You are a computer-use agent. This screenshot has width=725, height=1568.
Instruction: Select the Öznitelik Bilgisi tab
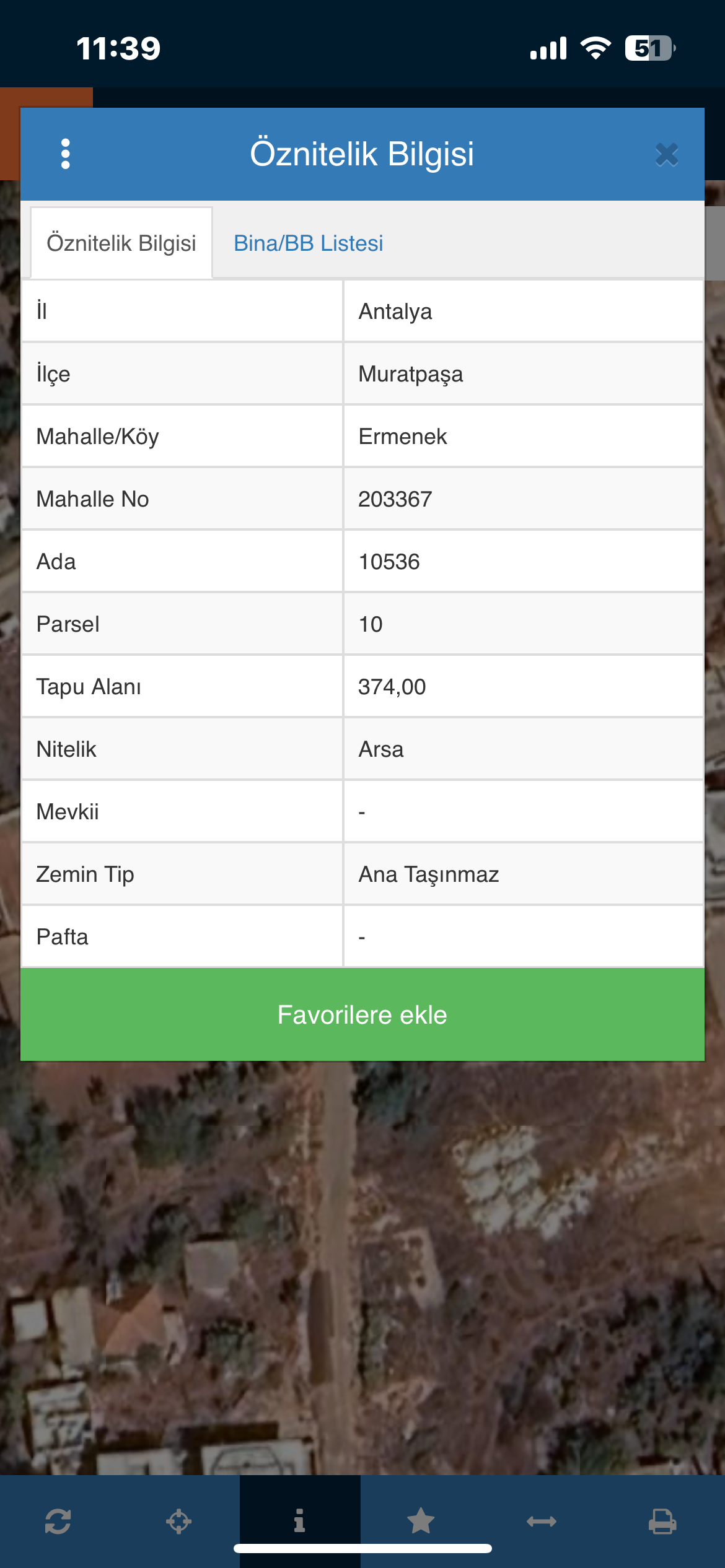pos(121,243)
